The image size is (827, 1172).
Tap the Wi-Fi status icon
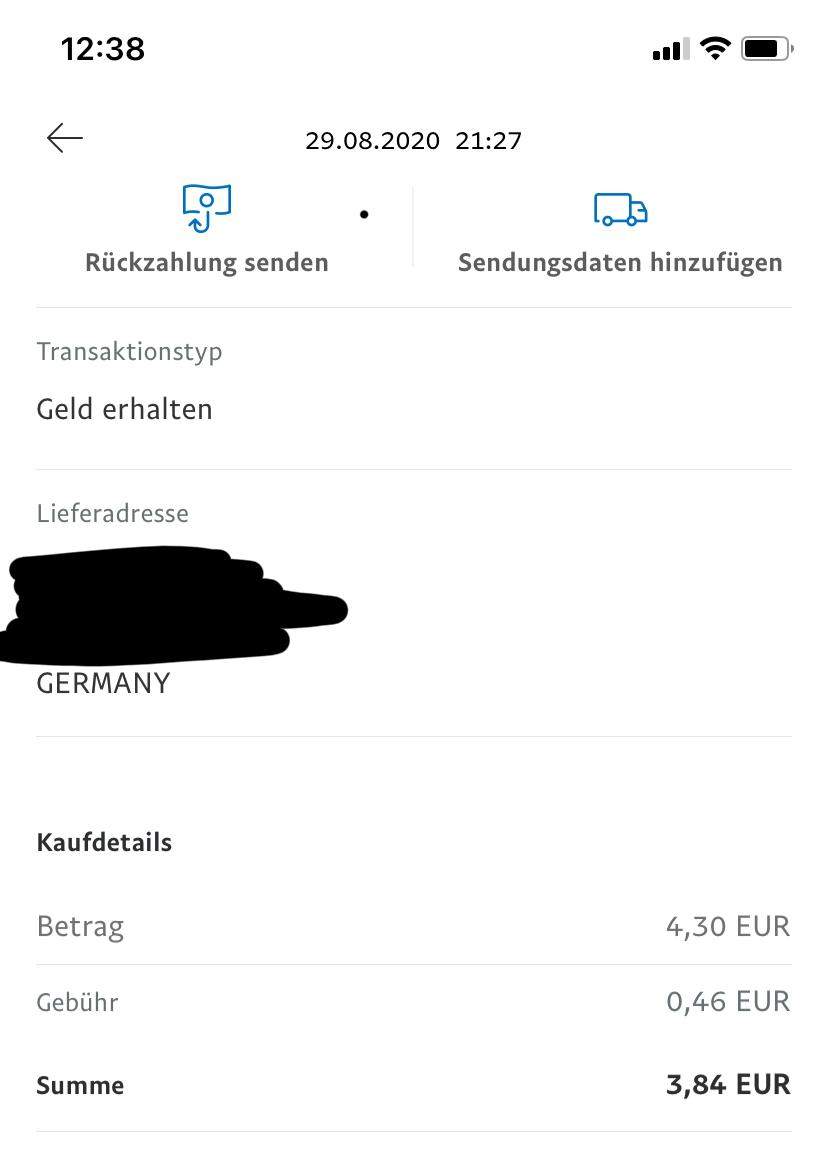714,48
